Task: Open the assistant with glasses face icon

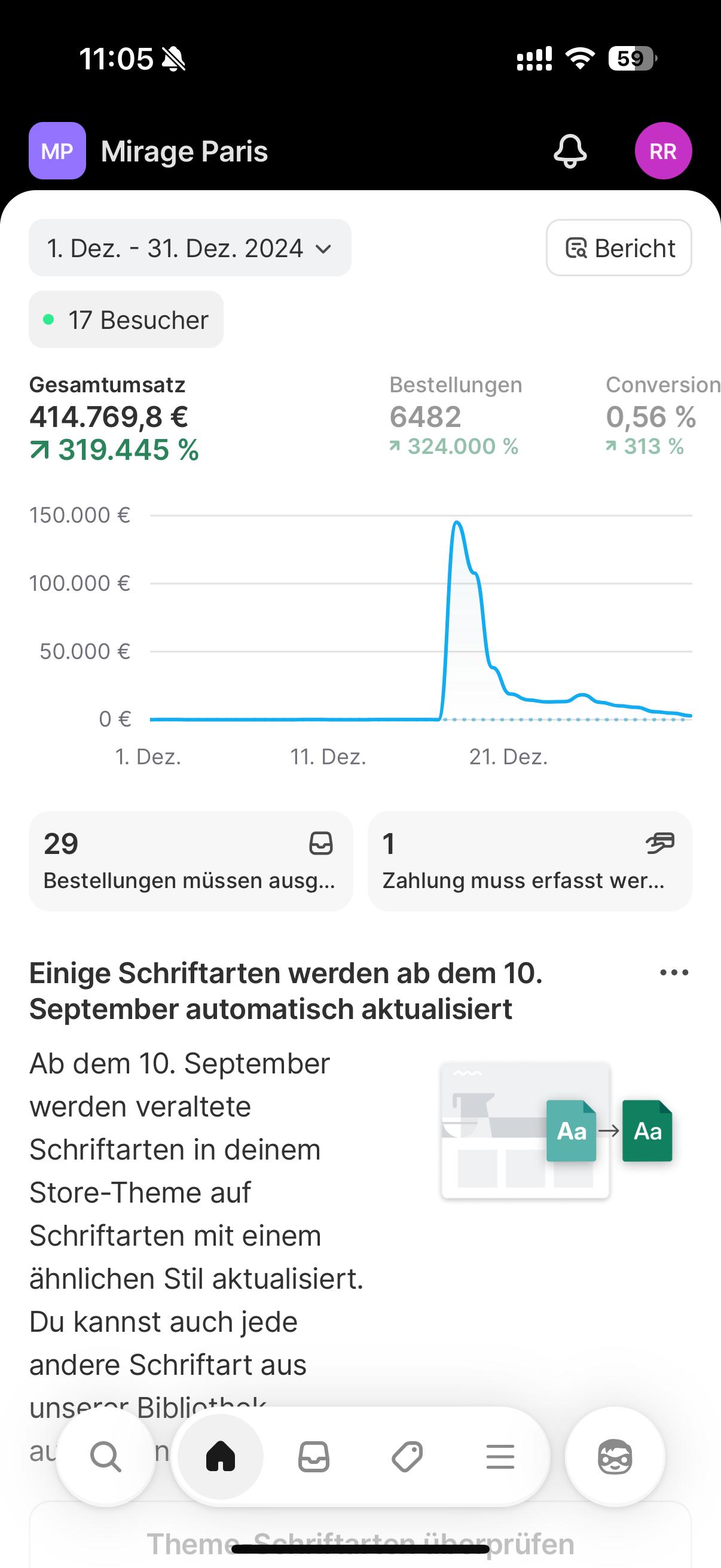Action: coord(615,1457)
